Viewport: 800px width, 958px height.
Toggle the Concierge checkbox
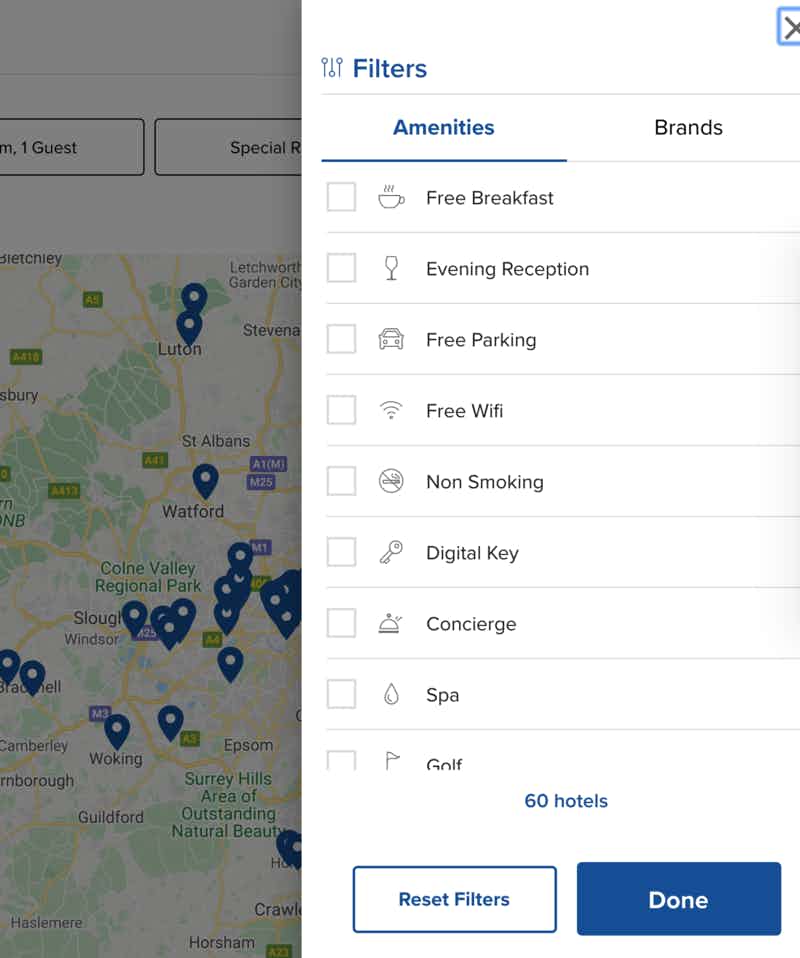tap(342, 624)
